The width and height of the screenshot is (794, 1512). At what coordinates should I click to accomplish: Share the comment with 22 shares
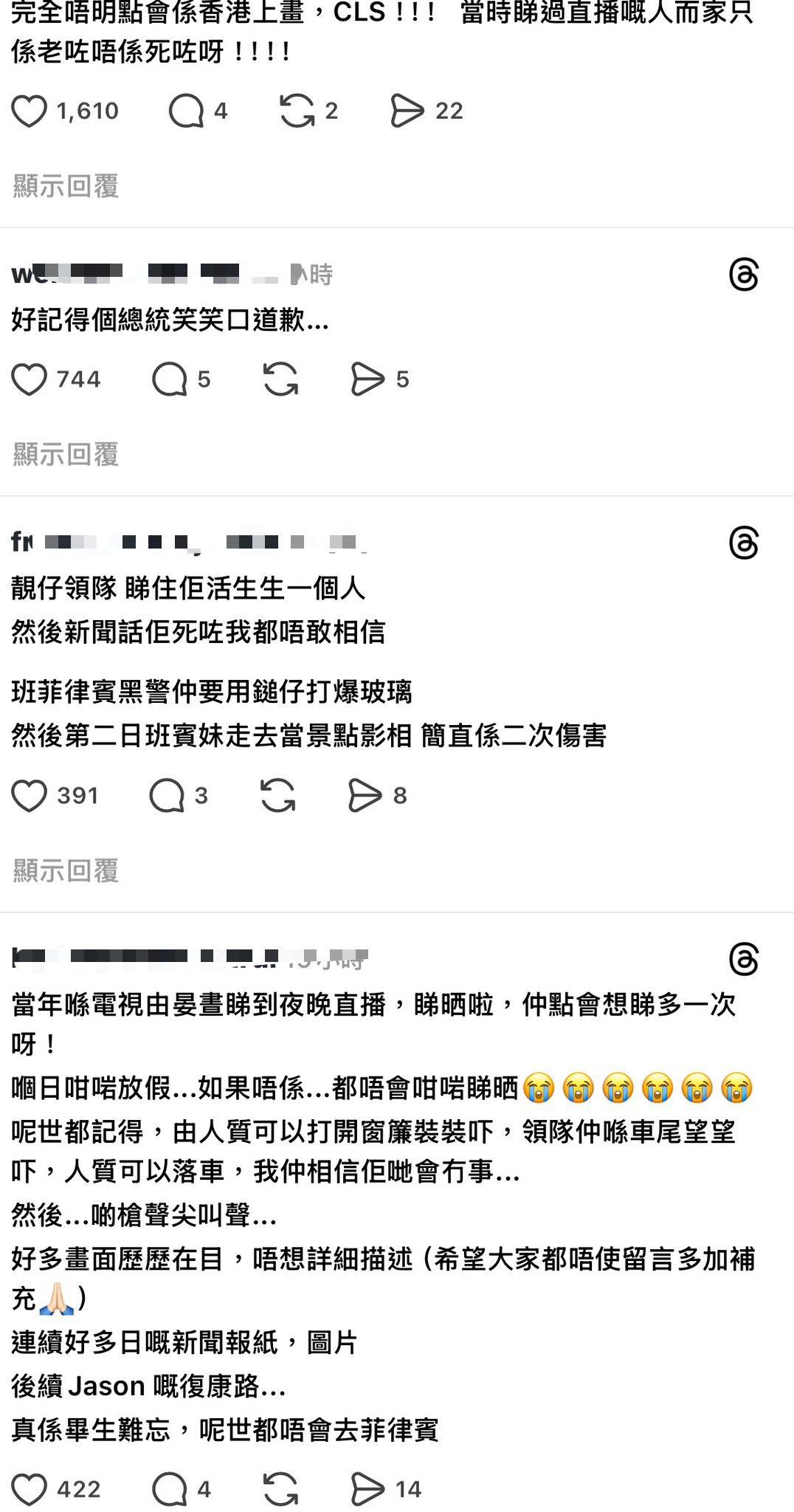(x=407, y=111)
